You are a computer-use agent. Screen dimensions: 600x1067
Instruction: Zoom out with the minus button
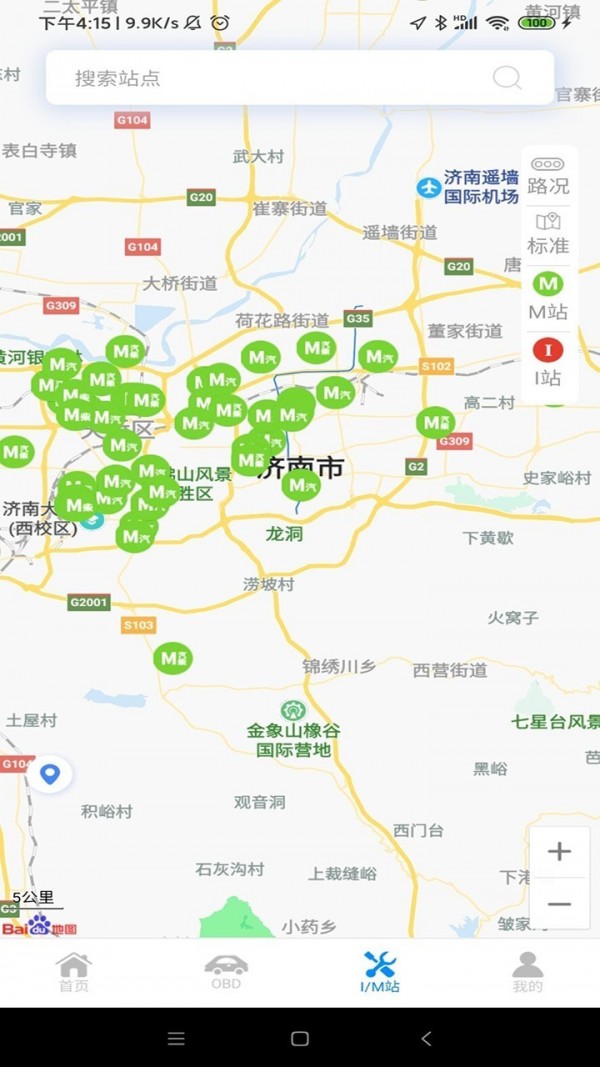pos(559,904)
